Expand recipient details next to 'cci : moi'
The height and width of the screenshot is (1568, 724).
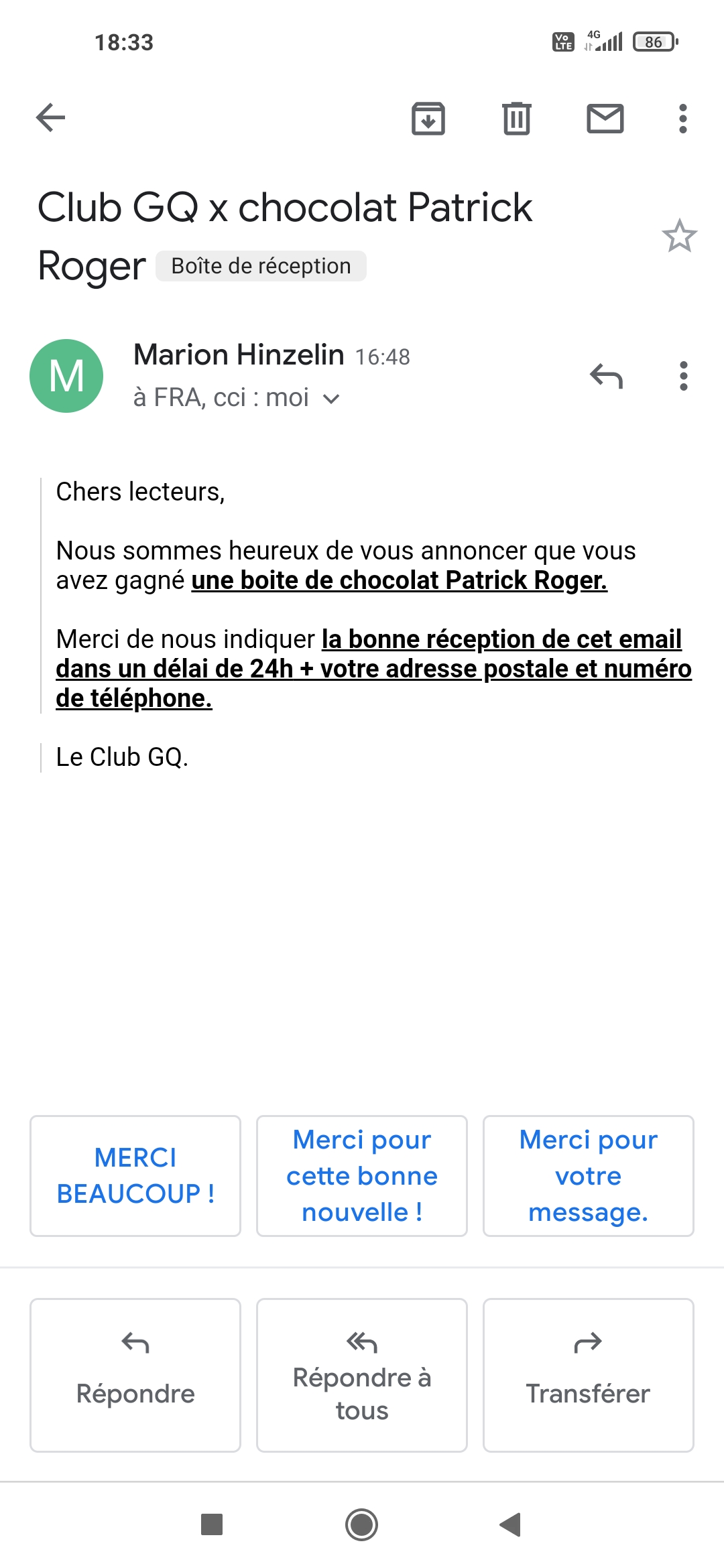point(331,399)
